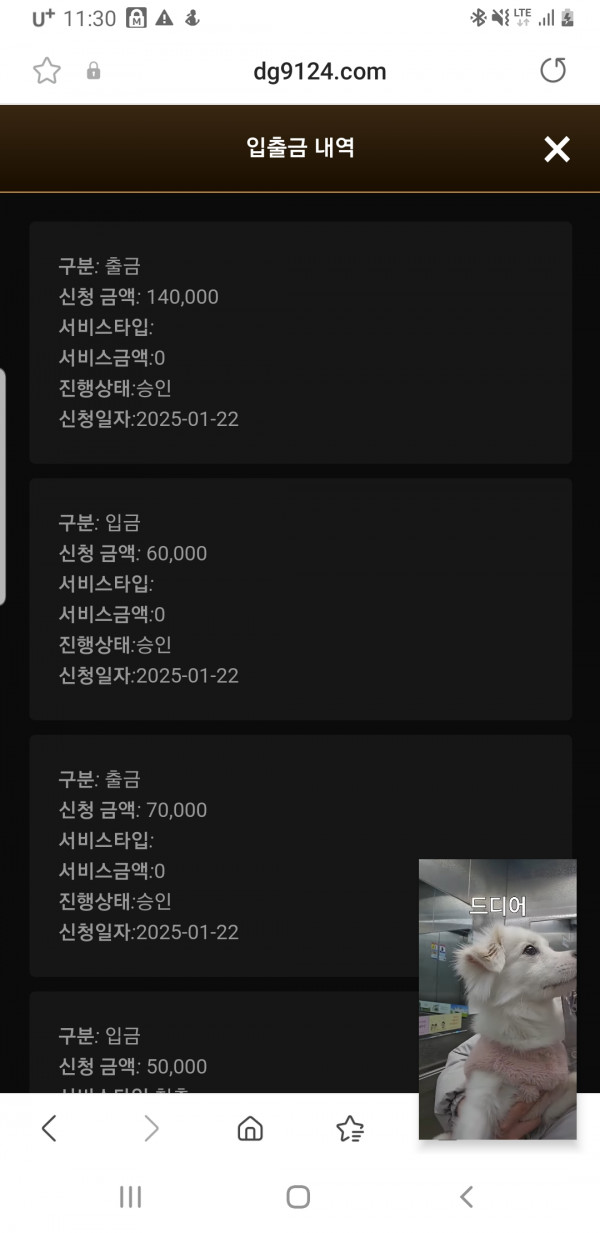Image resolution: width=600 pixels, height=1233 pixels.
Task: Open the browser home page
Action: tap(250, 1129)
